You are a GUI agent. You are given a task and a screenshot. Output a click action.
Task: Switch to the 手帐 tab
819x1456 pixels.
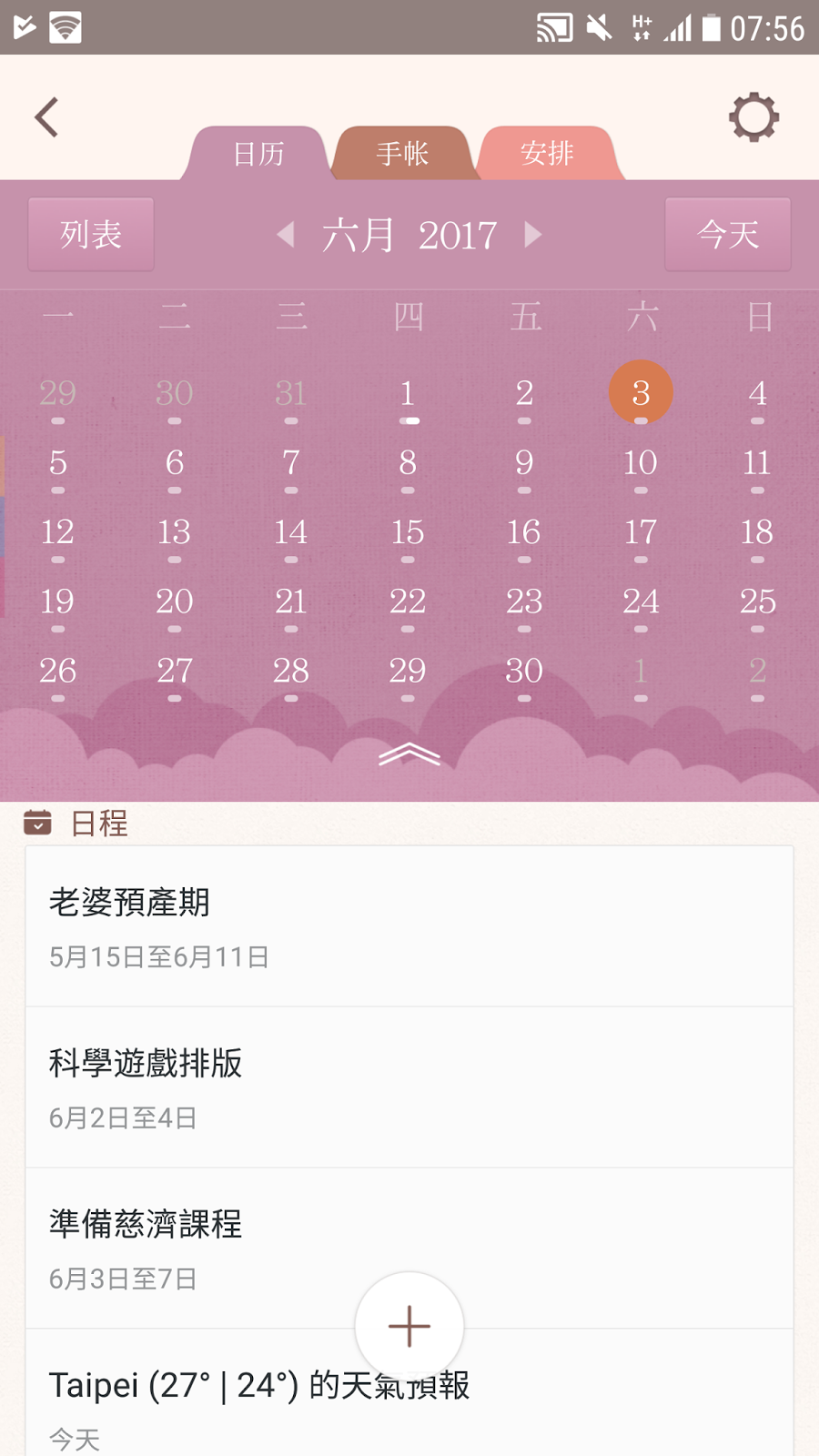point(402,153)
